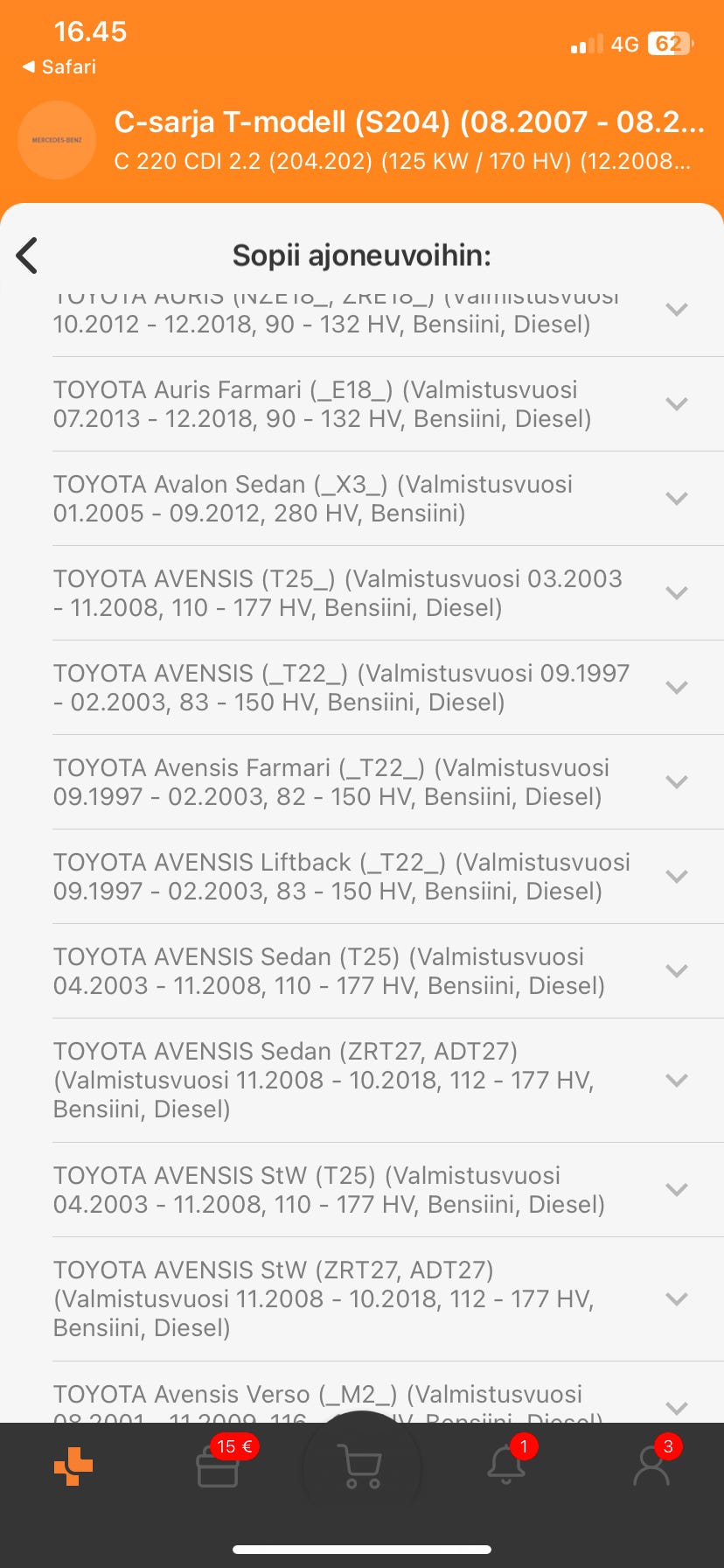This screenshot has width=724, height=1568.
Task: Expand TOYOTA Avalon Sedan (_X3_) row
Action: tap(676, 499)
